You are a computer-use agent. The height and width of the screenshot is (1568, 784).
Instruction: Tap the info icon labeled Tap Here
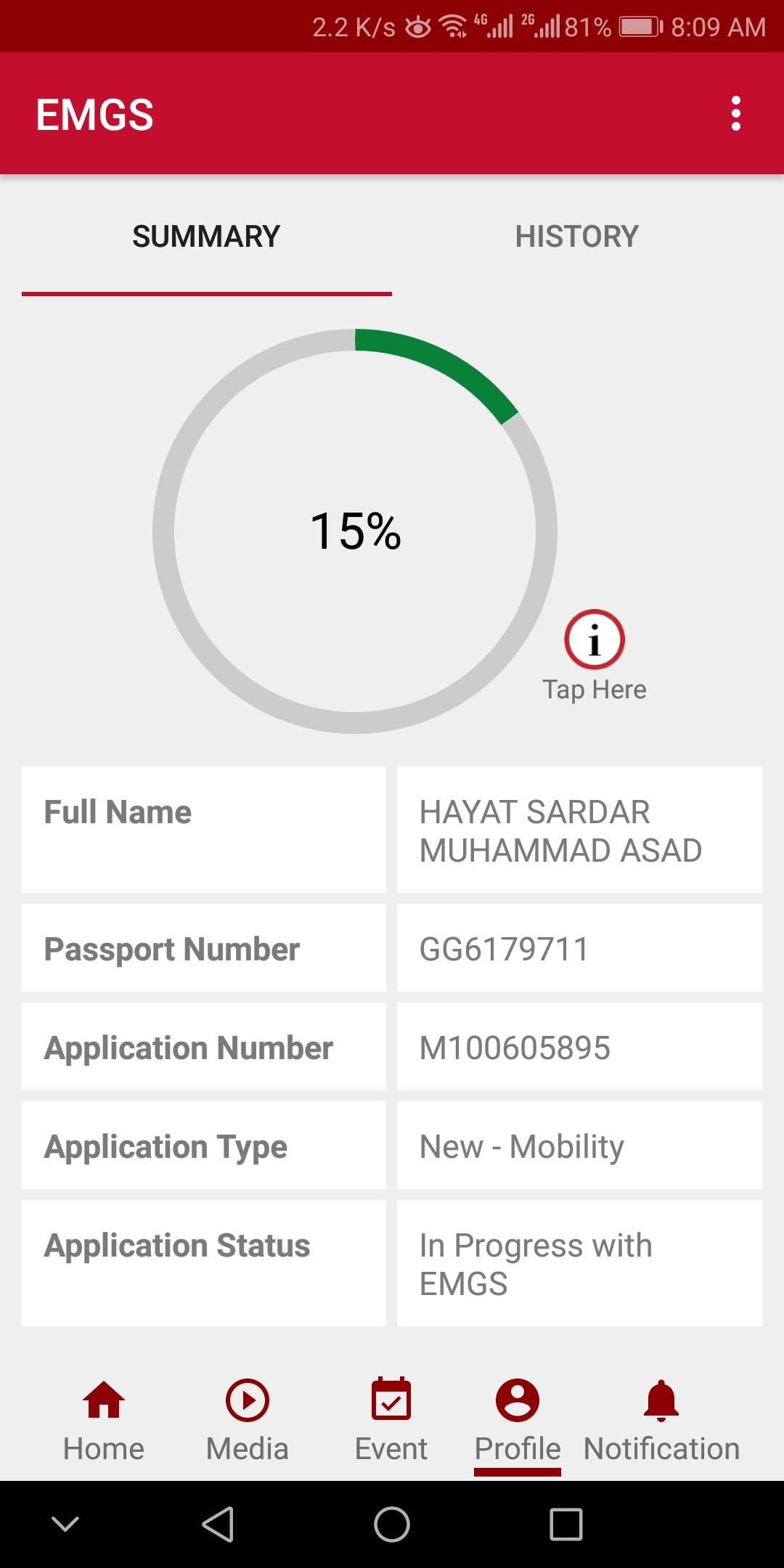595,640
